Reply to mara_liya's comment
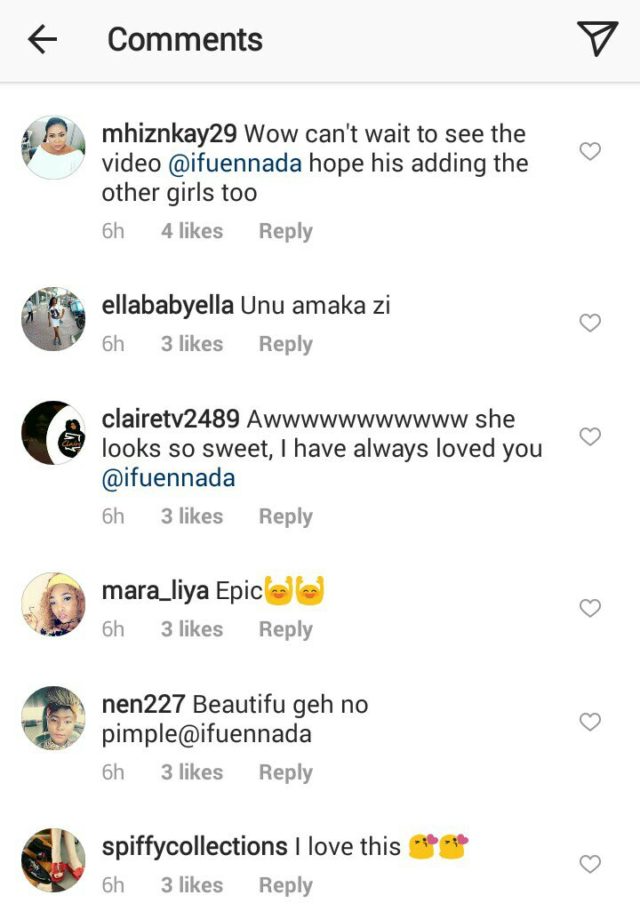This screenshot has width=640, height=911. (285, 630)
